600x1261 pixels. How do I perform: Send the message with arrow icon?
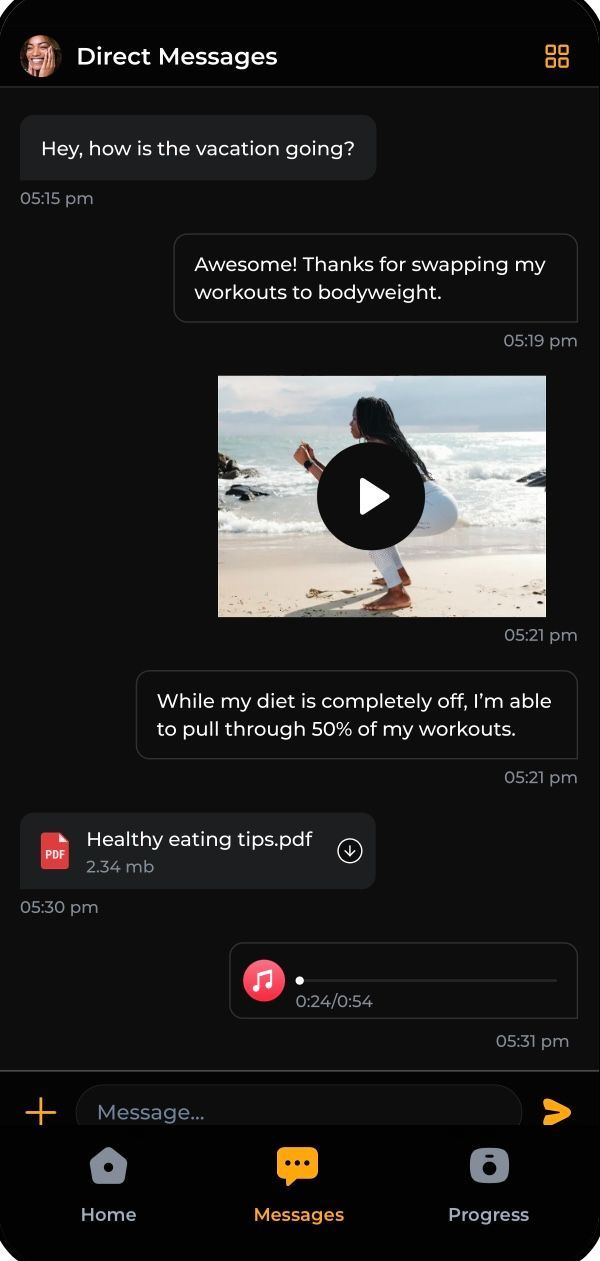click(x=556, y=1111)
